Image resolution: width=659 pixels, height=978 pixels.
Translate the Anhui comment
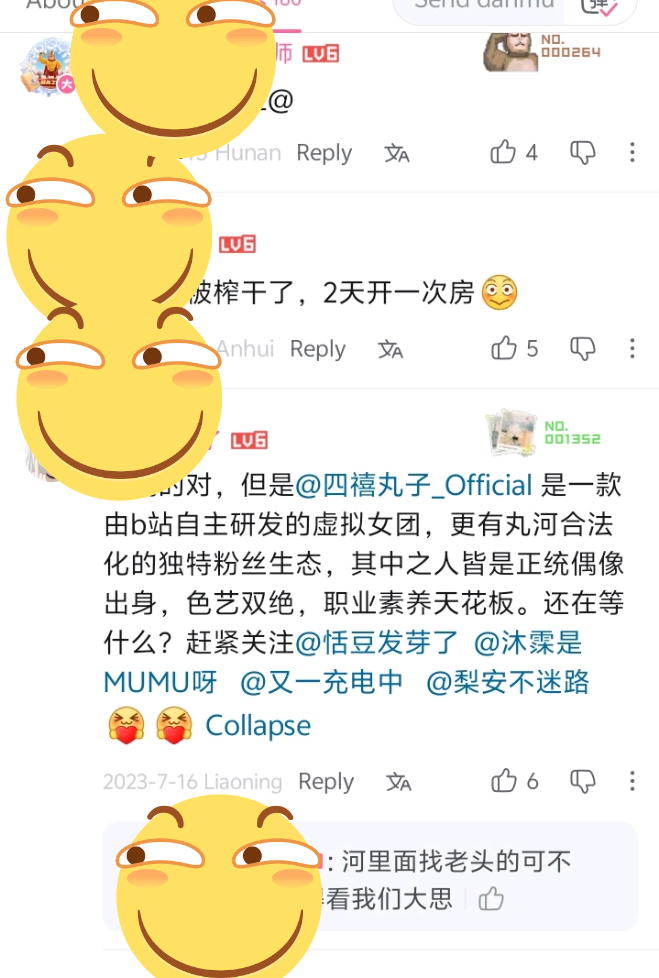pos(391,349)
